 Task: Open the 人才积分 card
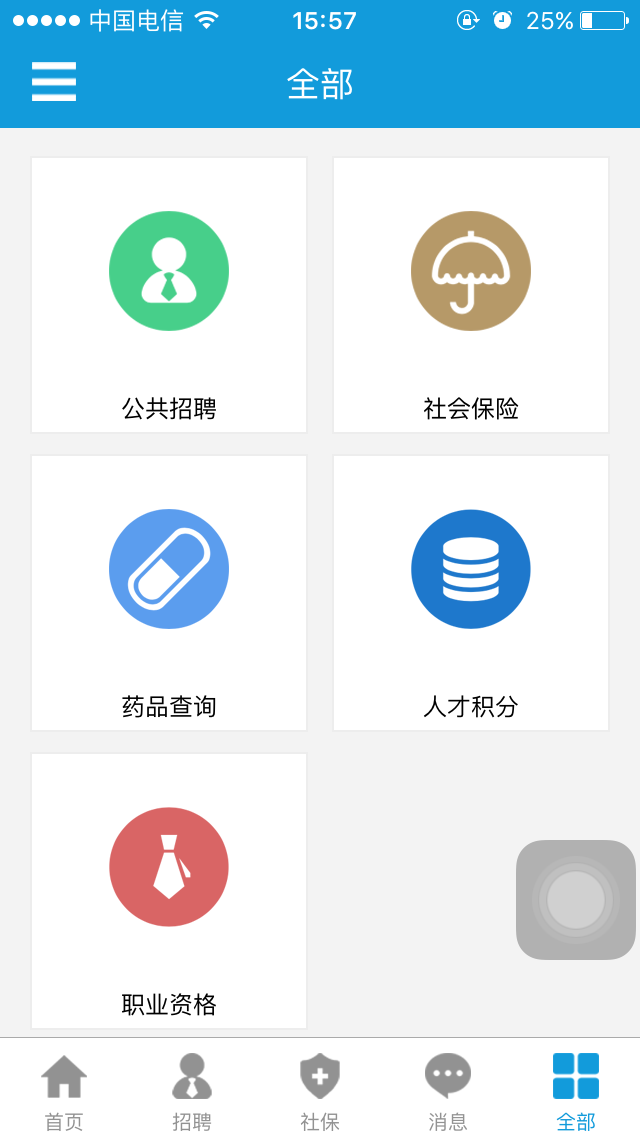click(x=471, y=593)
